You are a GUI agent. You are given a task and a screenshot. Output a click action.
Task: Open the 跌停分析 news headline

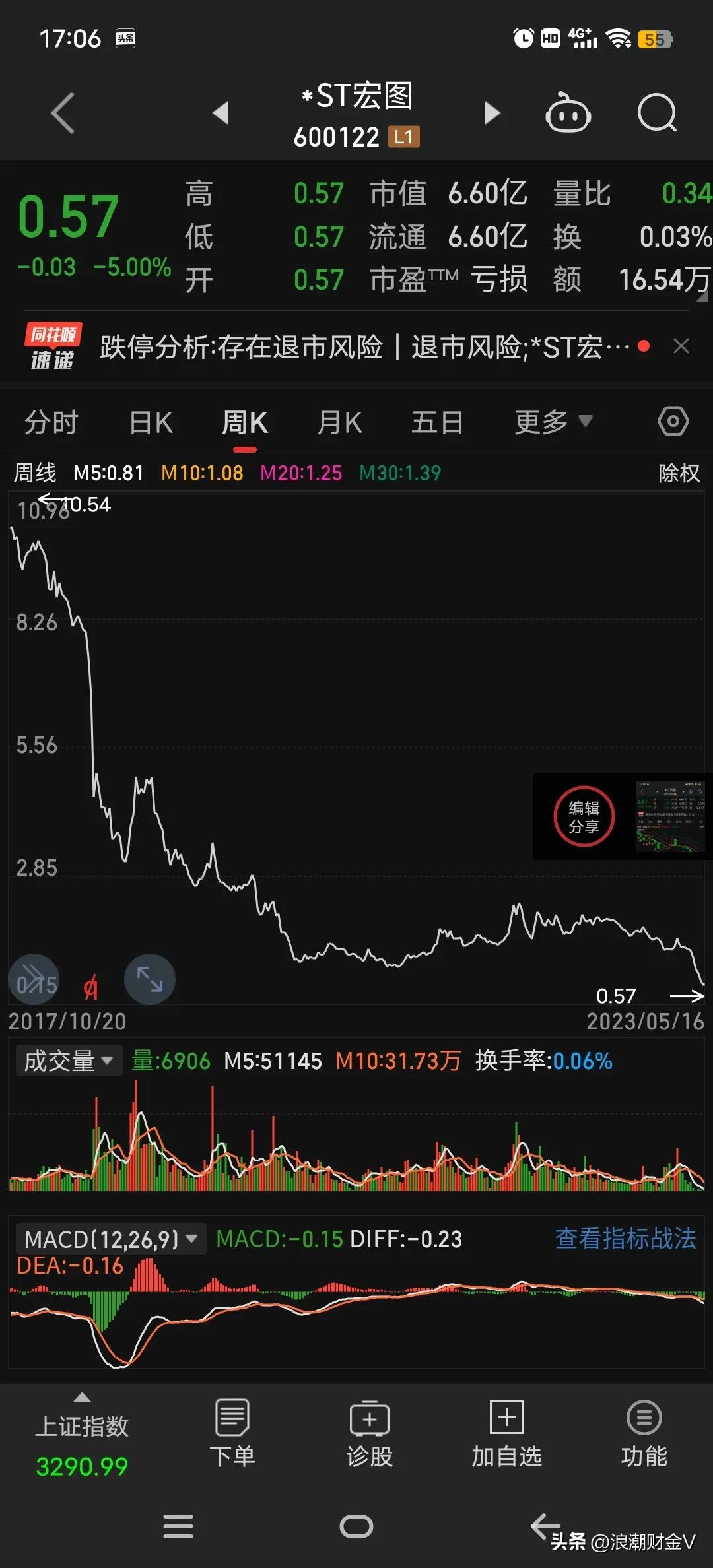356,346
